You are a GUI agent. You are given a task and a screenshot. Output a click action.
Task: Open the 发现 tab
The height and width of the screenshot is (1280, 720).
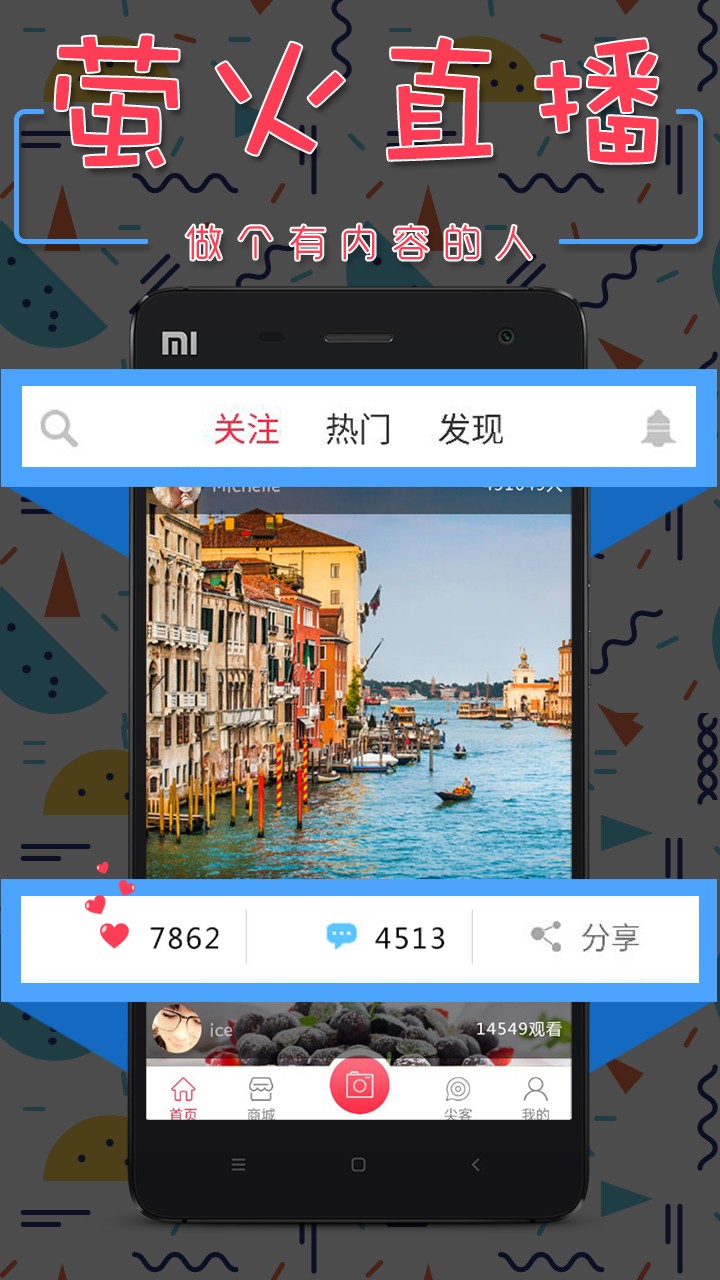point(470,428)
